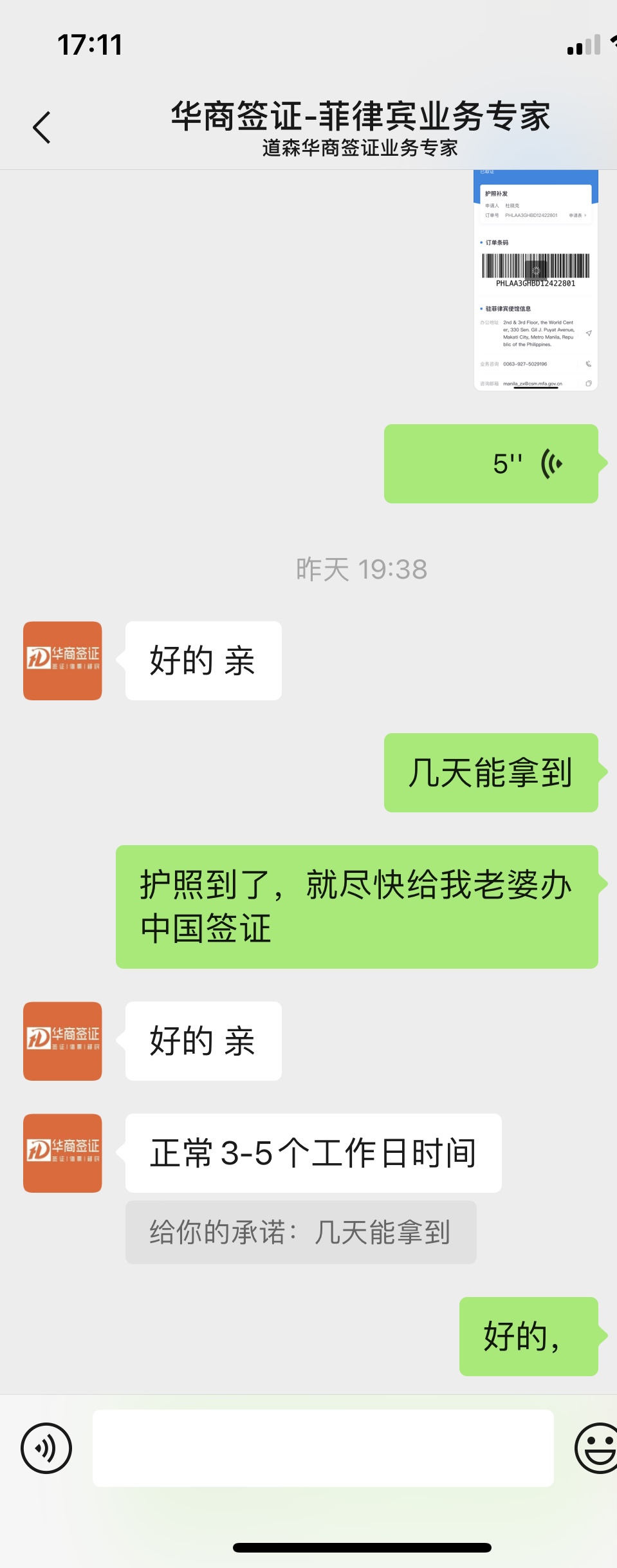
Task: Tap the message text input field
Action: pos(323,1448)
